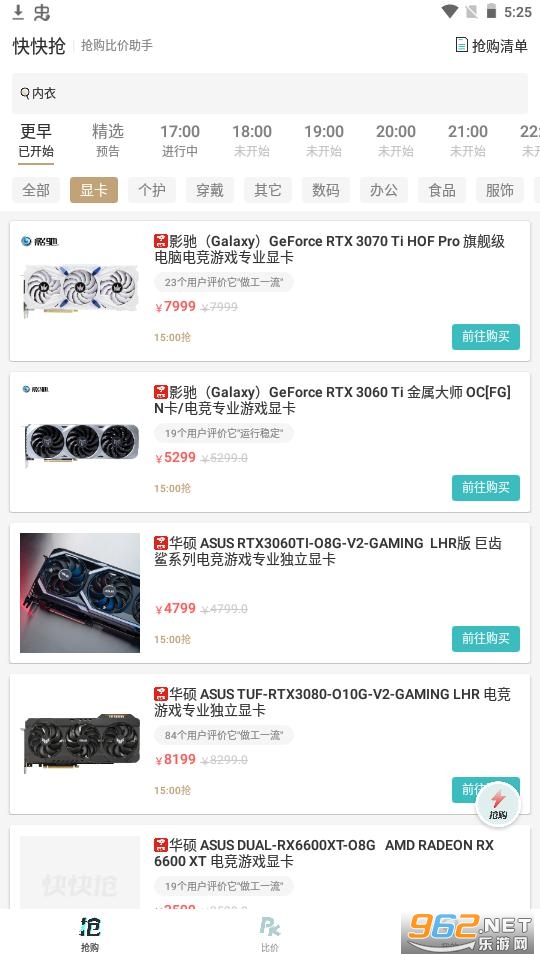This screenshot has height=960, width=540.
Task: Tap 前往购买 for the RTX 3070 Ti HOF Pro
Action: click(486, 337)
